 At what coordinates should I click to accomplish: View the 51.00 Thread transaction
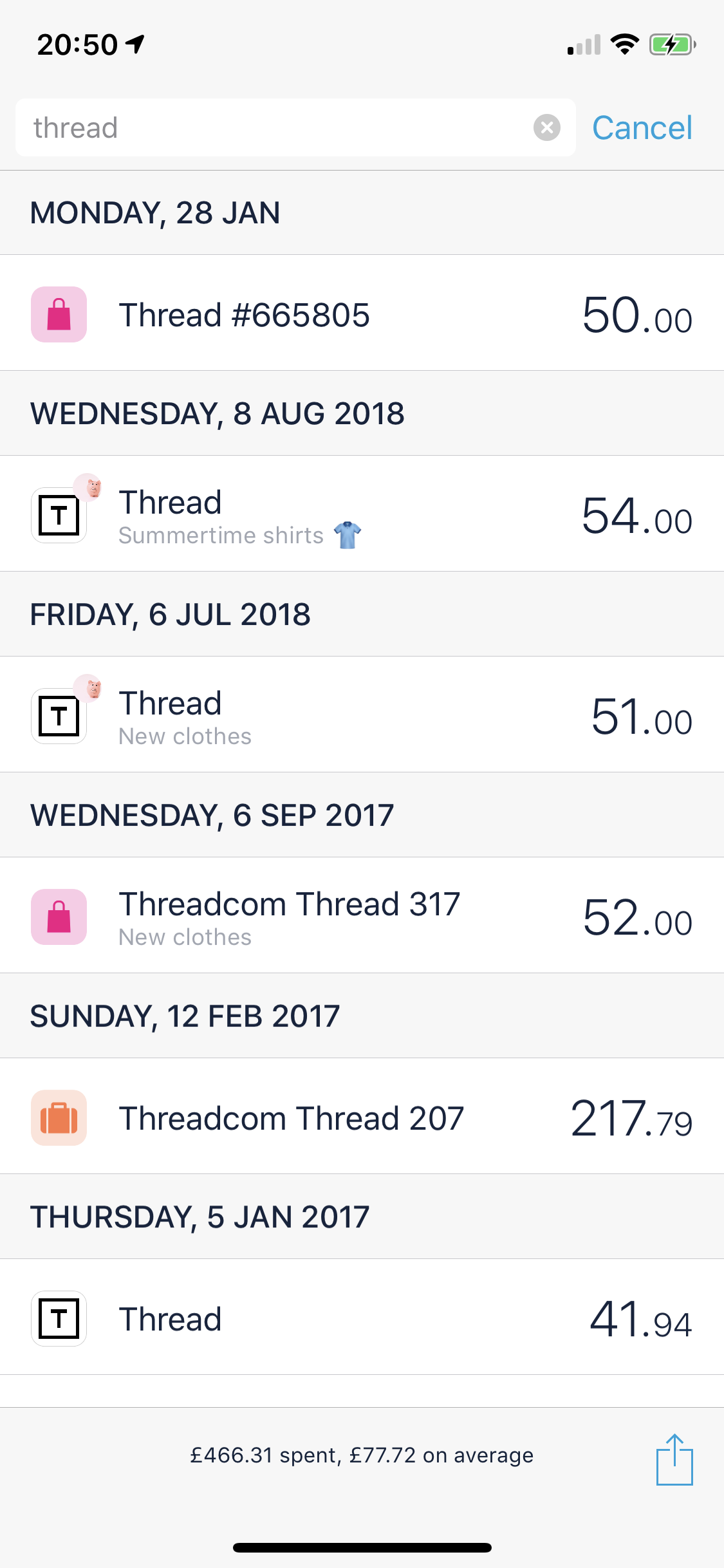click(x=362, y=716)
